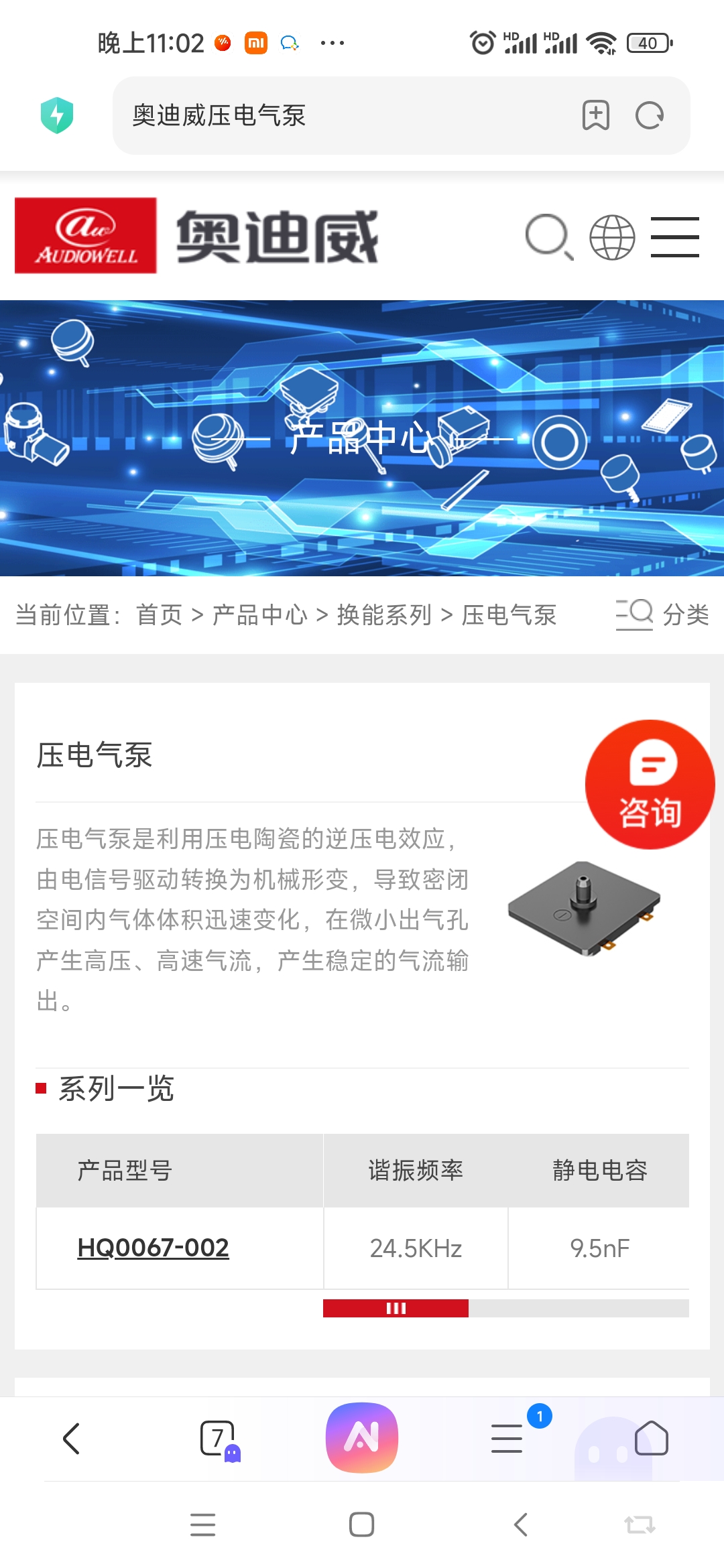
Task: Go to 首页 in breadcrumb
Action: tap(160, 614)
